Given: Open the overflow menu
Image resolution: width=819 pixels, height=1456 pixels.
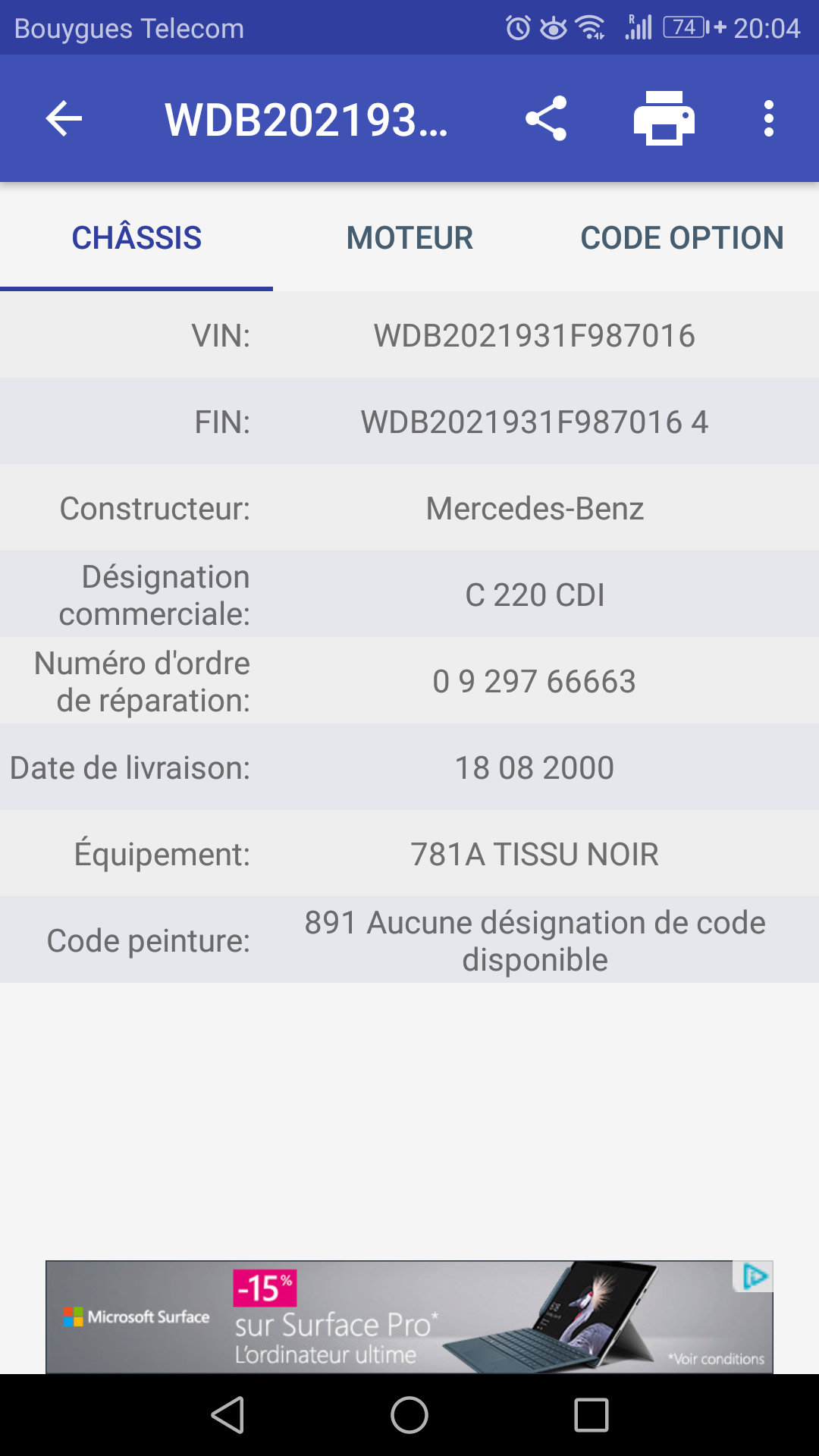Looking at the screenshot, I should (x=769, y=118).
